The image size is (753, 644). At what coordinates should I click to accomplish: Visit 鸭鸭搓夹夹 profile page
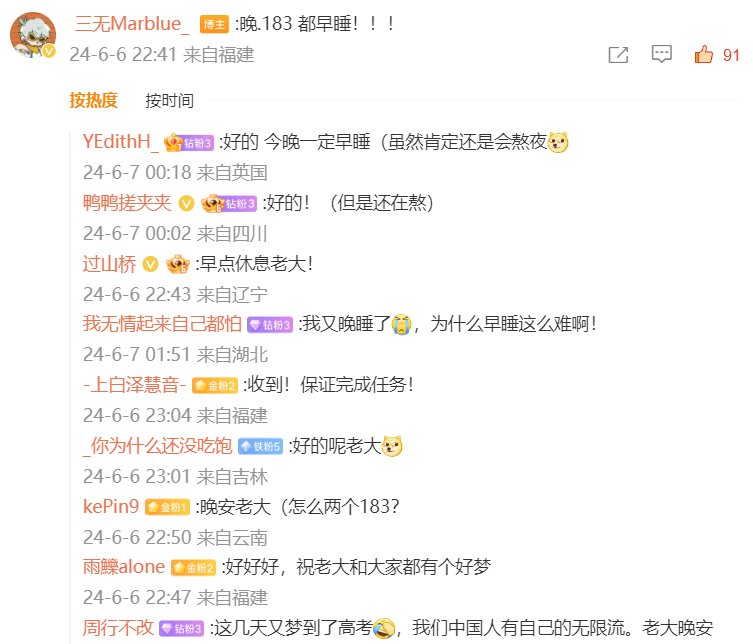point(127,203)
